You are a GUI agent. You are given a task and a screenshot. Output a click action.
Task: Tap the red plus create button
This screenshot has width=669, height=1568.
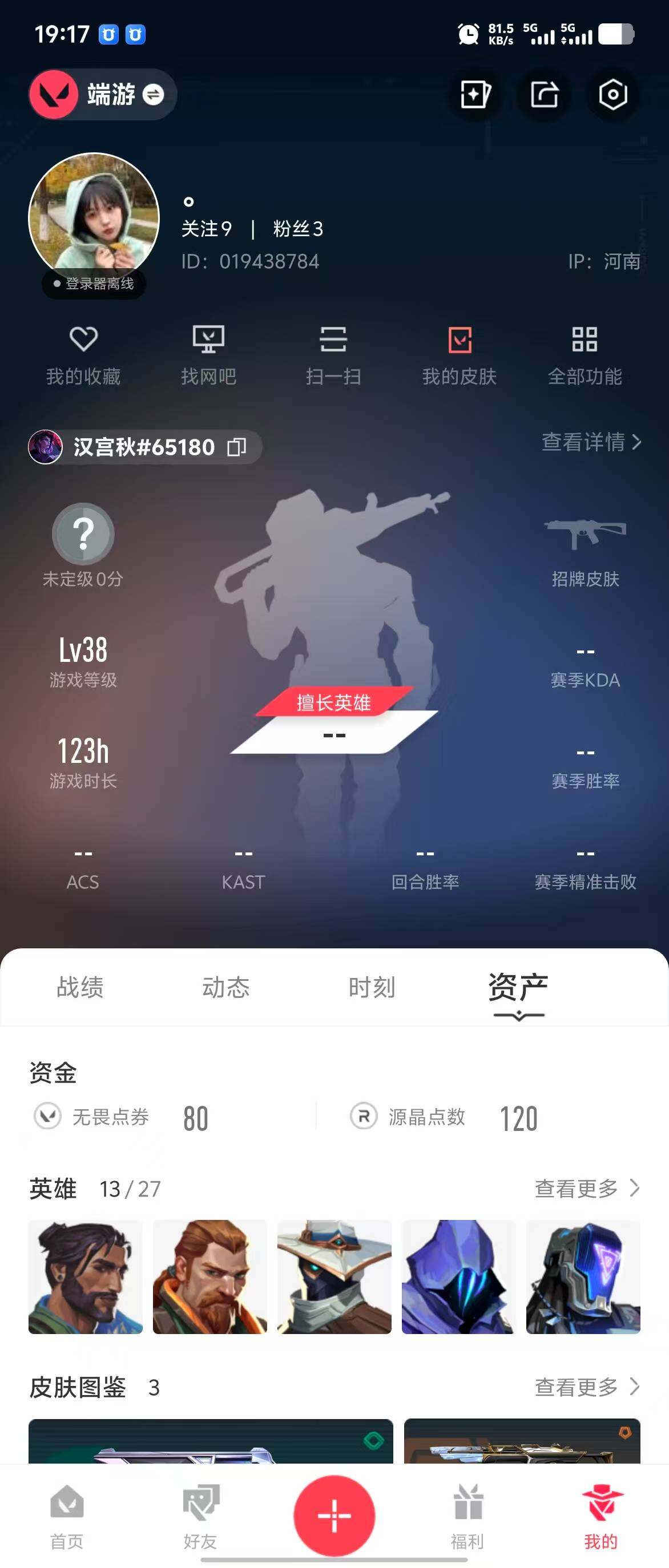point(334,1515)
